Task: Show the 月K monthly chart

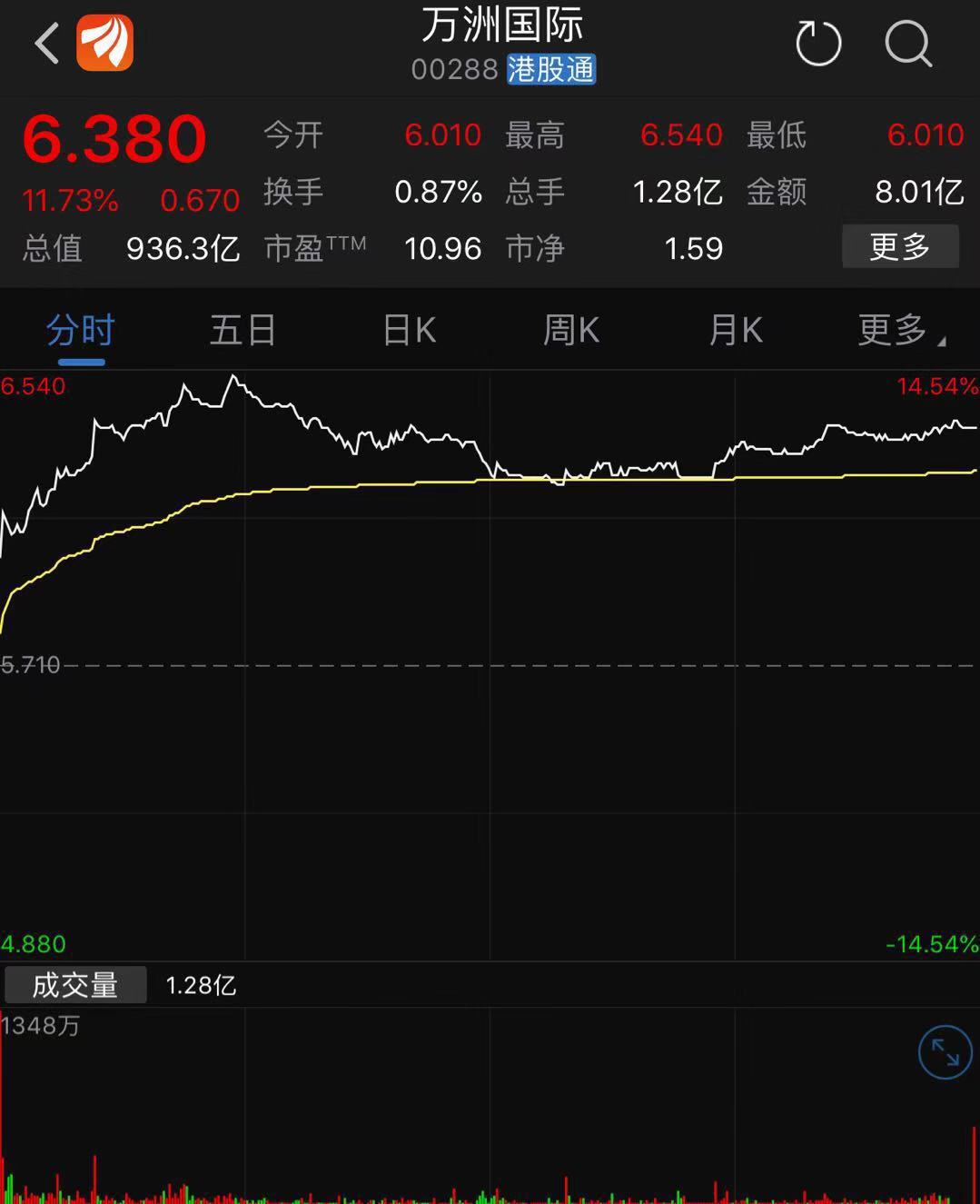Action: (735, 330)
